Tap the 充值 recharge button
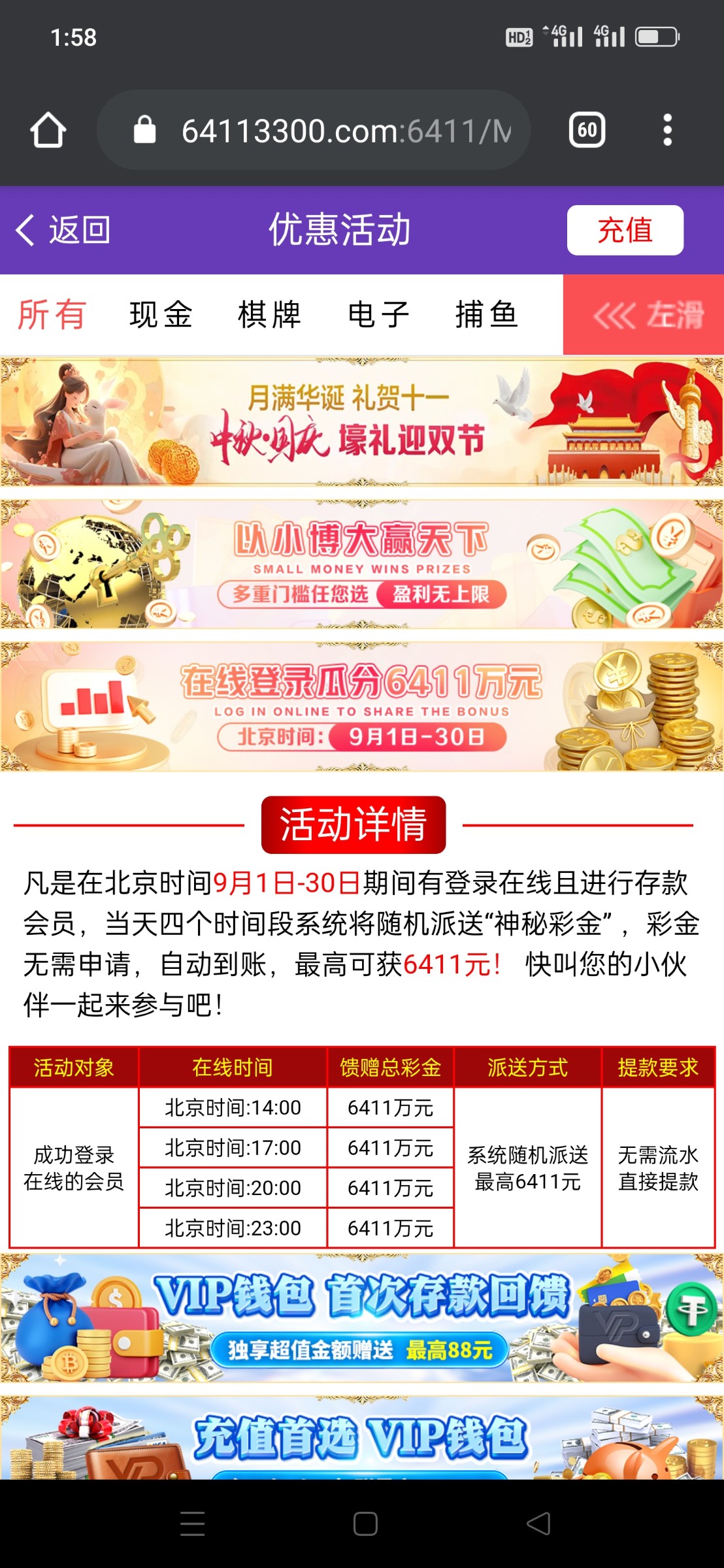Image resolution: width=724 pixels, height=1568 pixels. tap(625, 230)
